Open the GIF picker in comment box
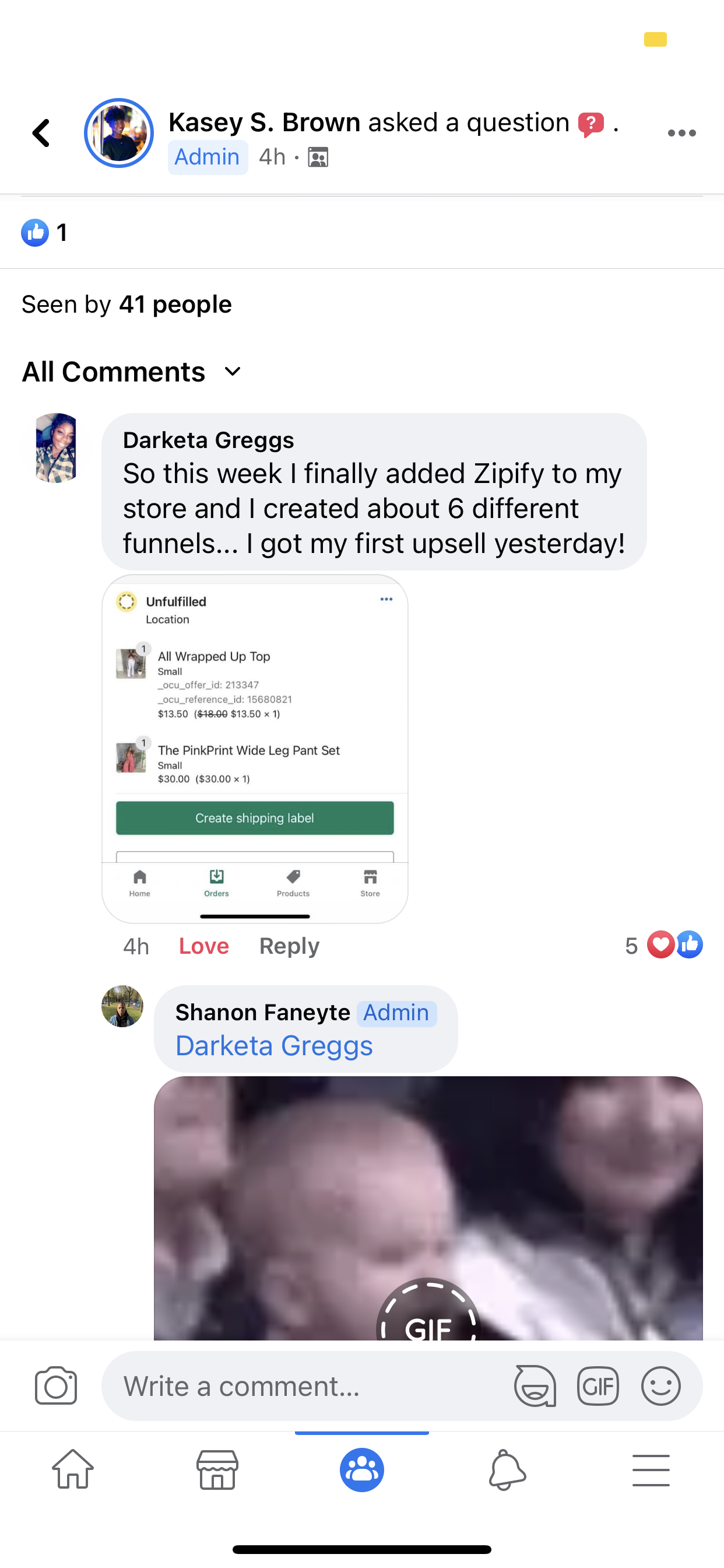 (598, 1386)
